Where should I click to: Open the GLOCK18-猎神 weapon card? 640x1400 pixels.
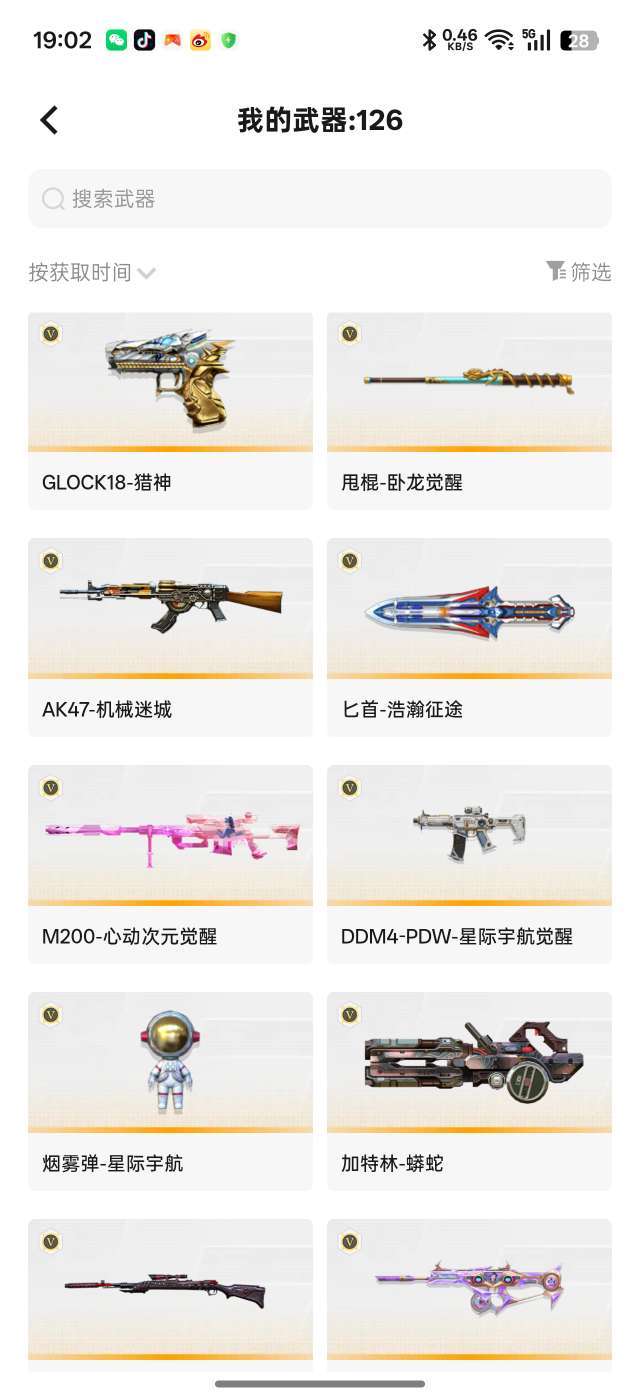click(170, 411)
